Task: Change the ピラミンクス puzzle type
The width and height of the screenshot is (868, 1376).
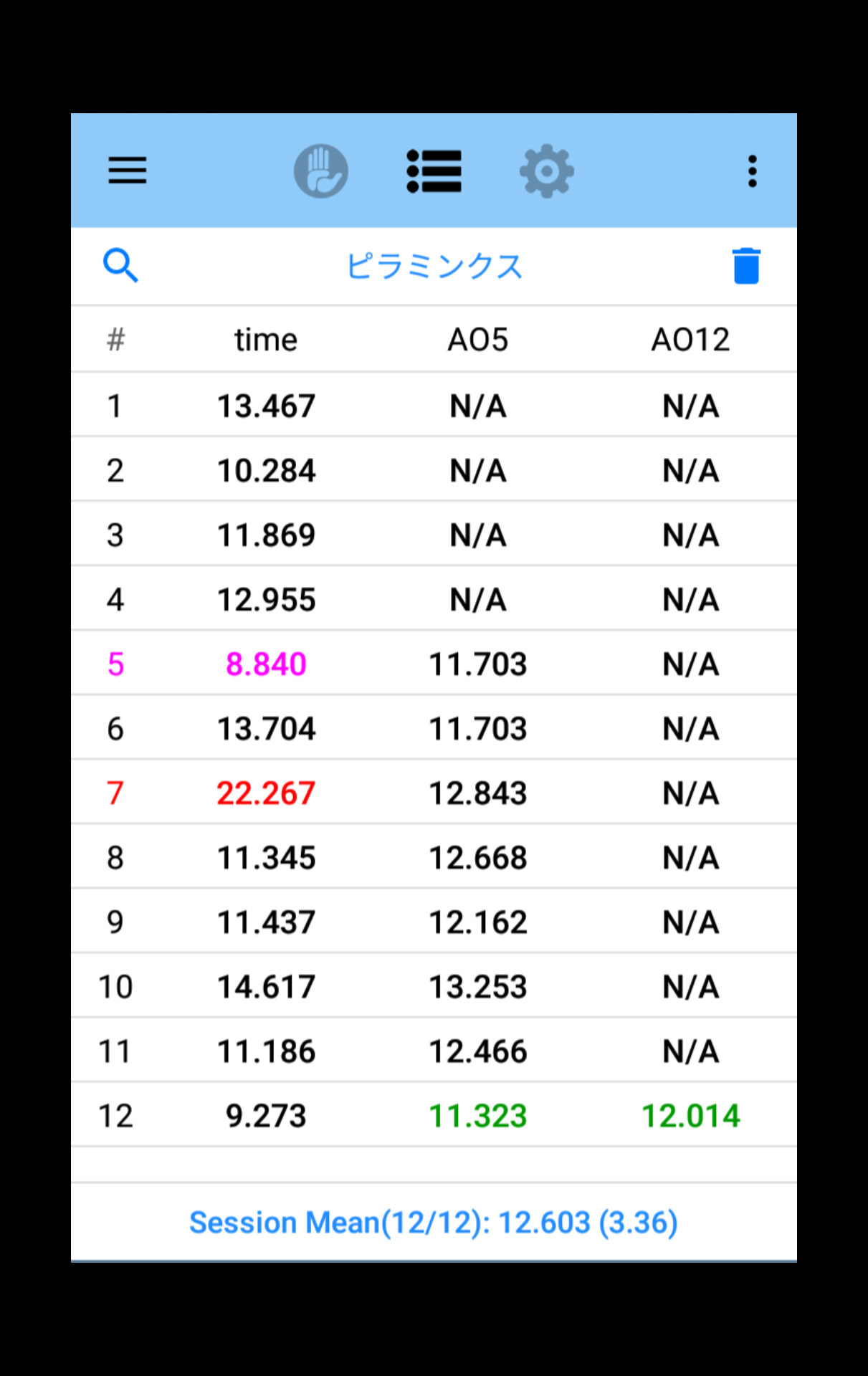Action: [x=434, y=267]
